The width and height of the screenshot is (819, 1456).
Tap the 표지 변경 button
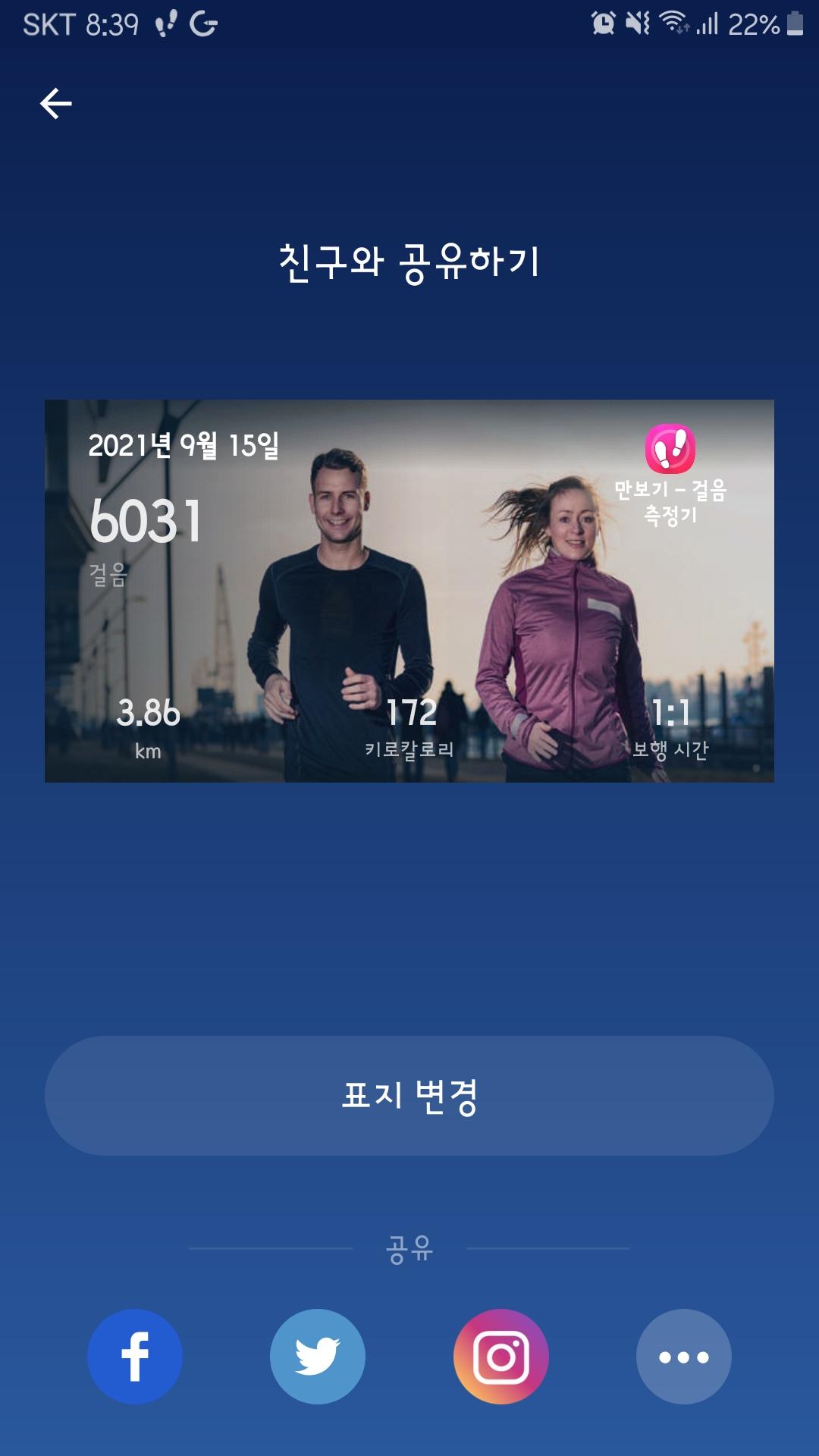click(409, 1096)
